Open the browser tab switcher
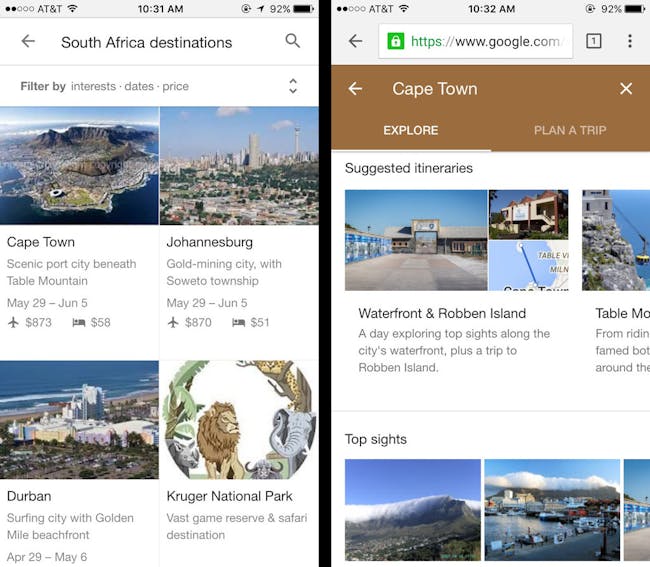This screenshot has height=567, width=650. [x=593, y=41]
